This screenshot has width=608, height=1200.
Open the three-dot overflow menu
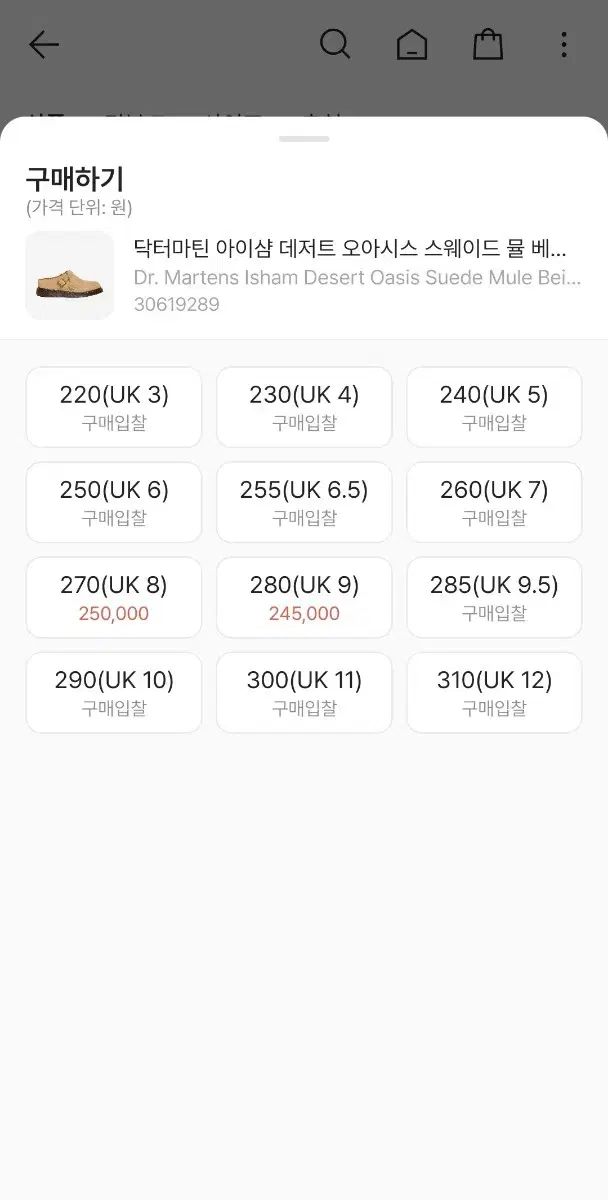pyautogui.click(x=564, y=44)
